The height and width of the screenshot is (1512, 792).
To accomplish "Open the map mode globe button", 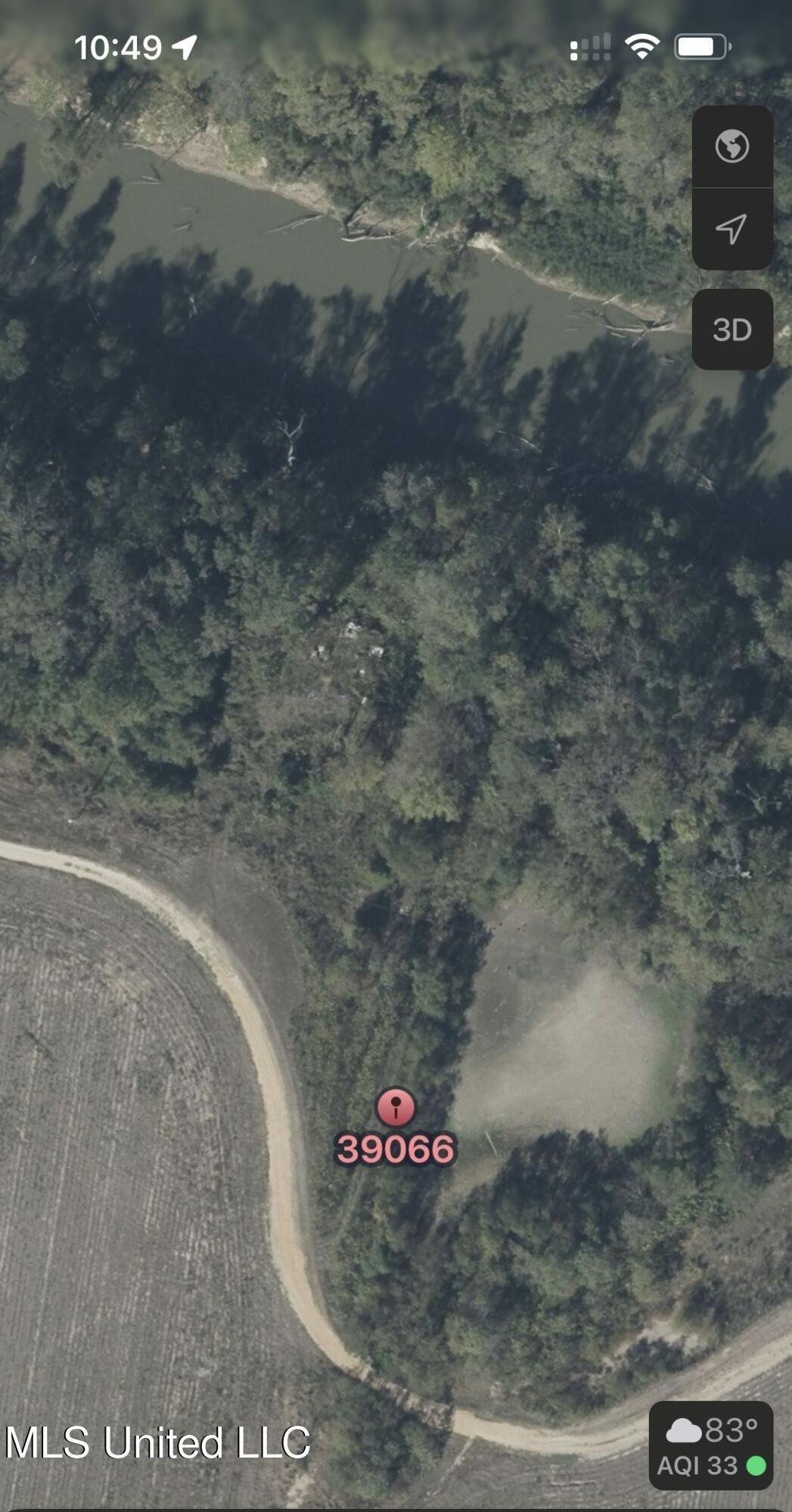I will [732, 147].
